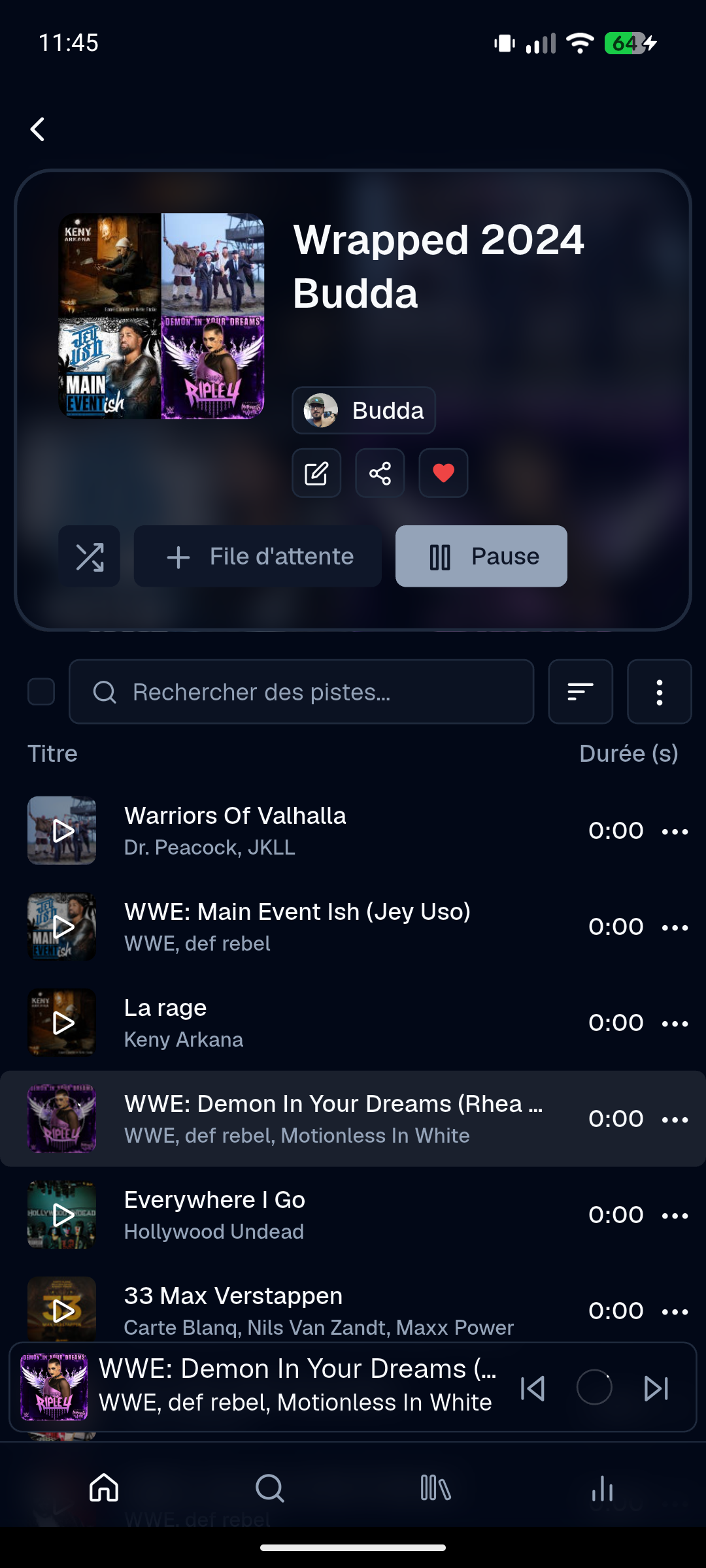The width and height of the screenshot is (706, 1568).
Task: Skip to the next track
Action: point(656,1388)
